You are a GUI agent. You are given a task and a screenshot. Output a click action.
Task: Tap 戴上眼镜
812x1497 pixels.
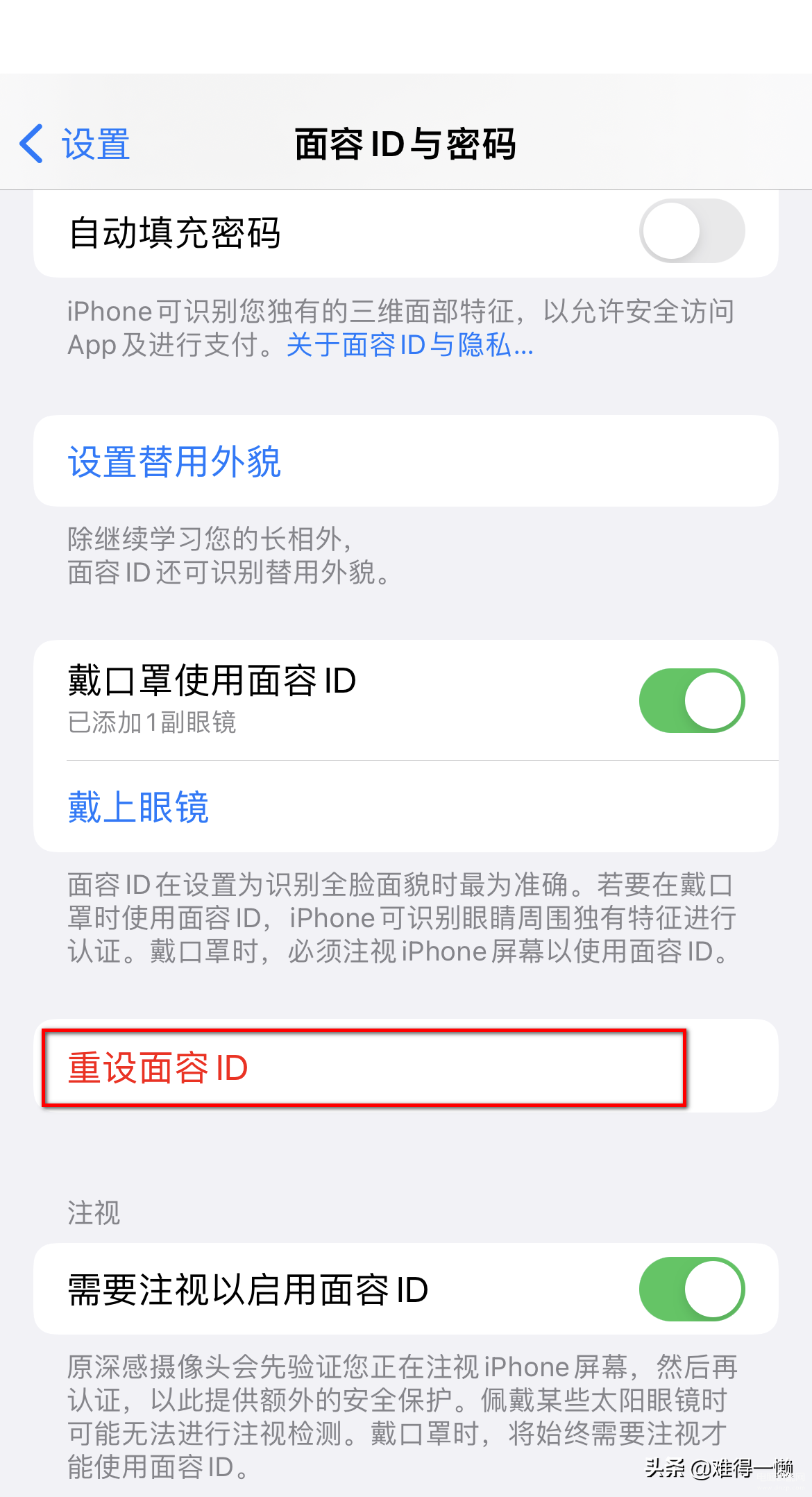[139, 807]
